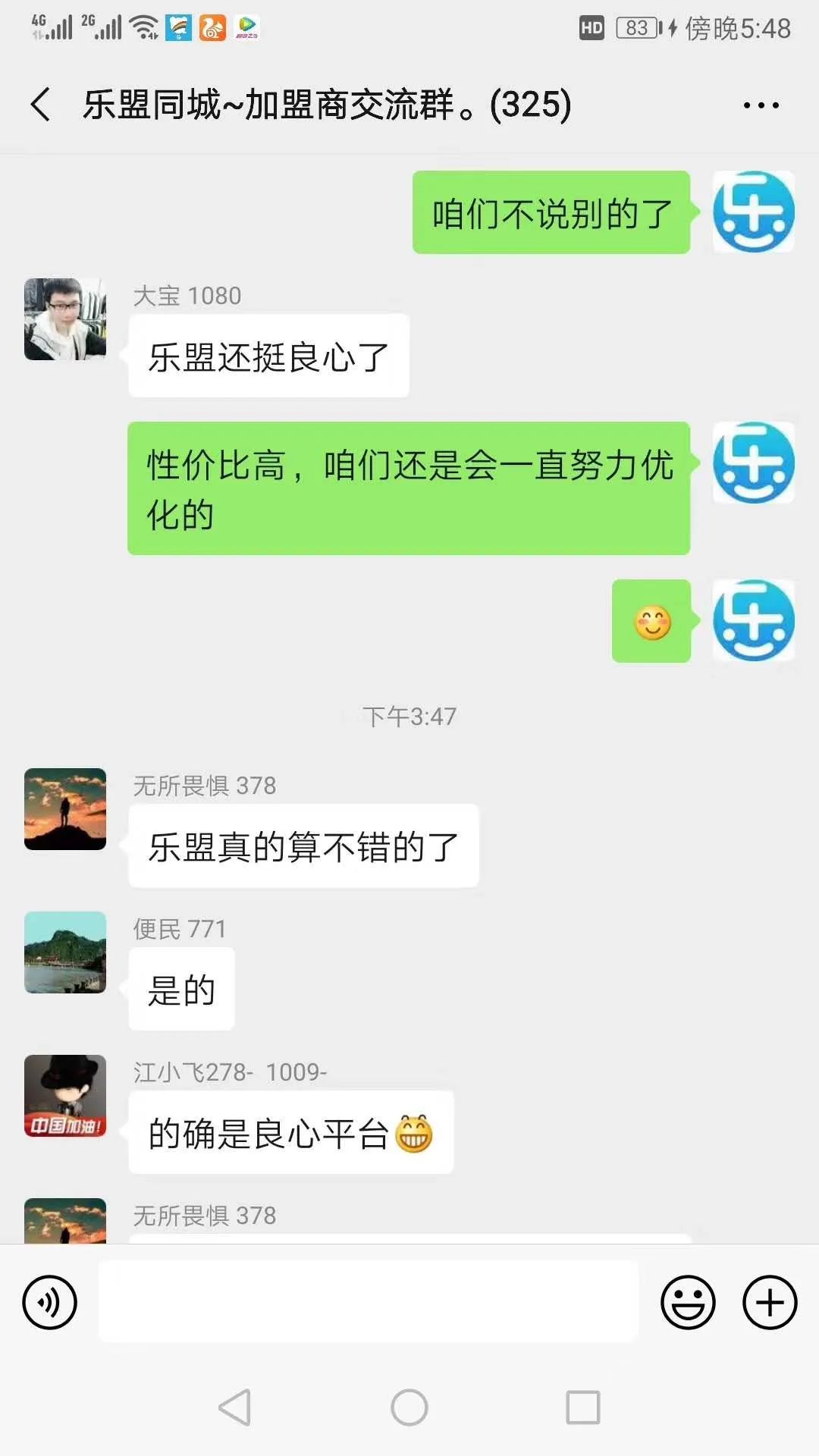819x1456 pixels.
Task: Open the group chat options menu
Action: [x=761, y=105]
